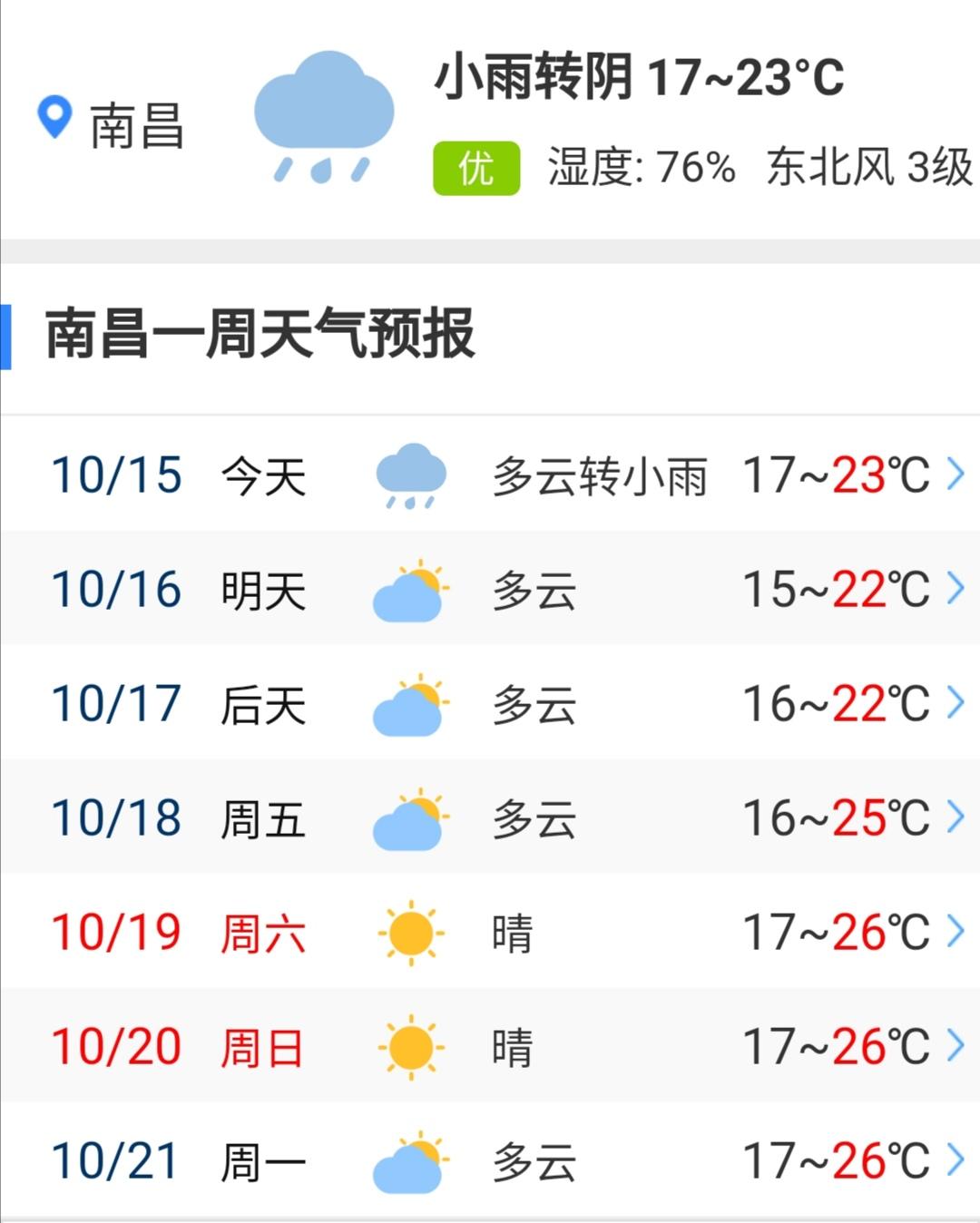Open the 10/18 周五 forecast row
This screenshot has width=980, height=1223.
490,817
